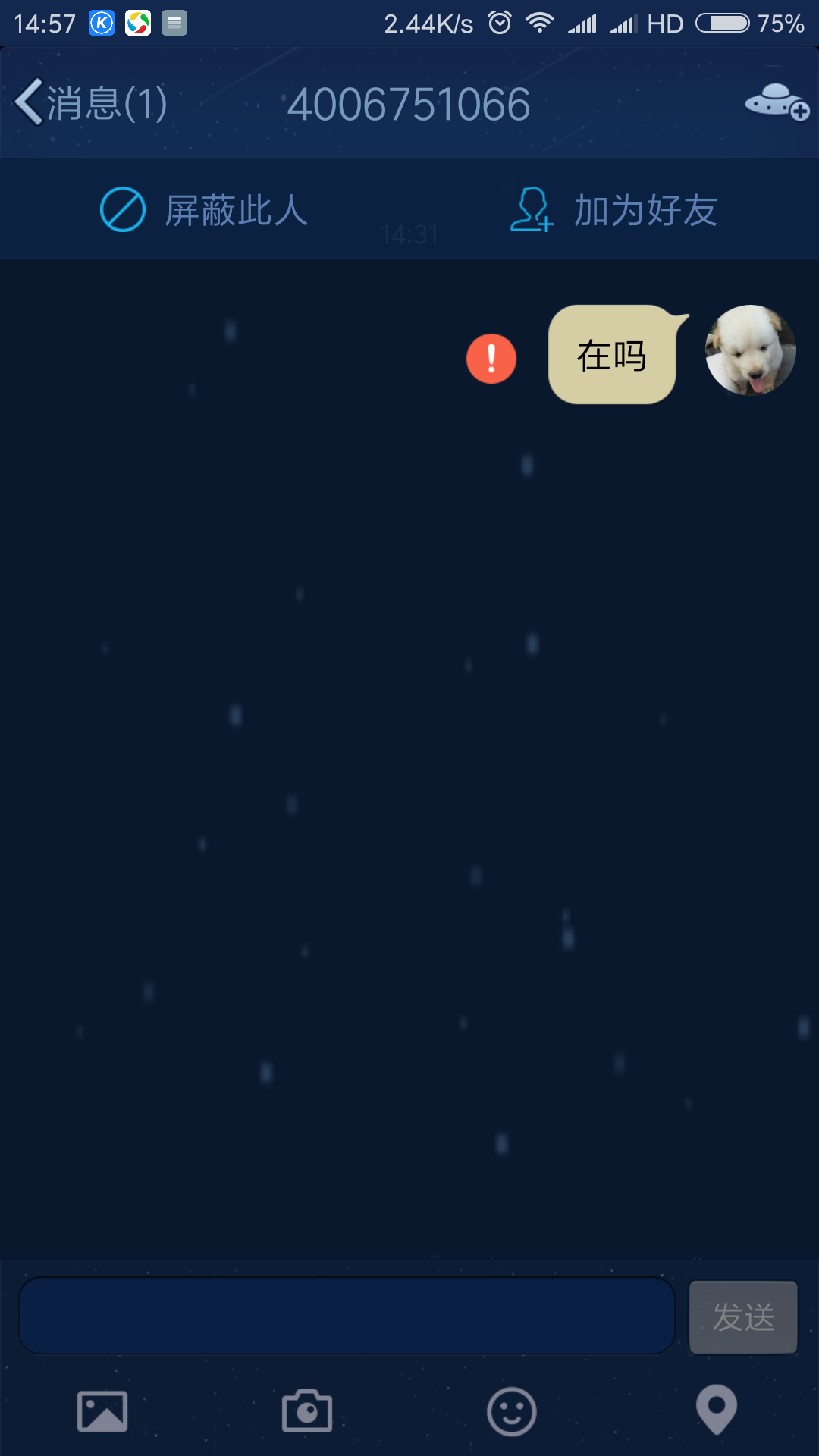Open the picture gallery attachment icon
This screenshot has width=819, height=1456.
[102, 1411]
